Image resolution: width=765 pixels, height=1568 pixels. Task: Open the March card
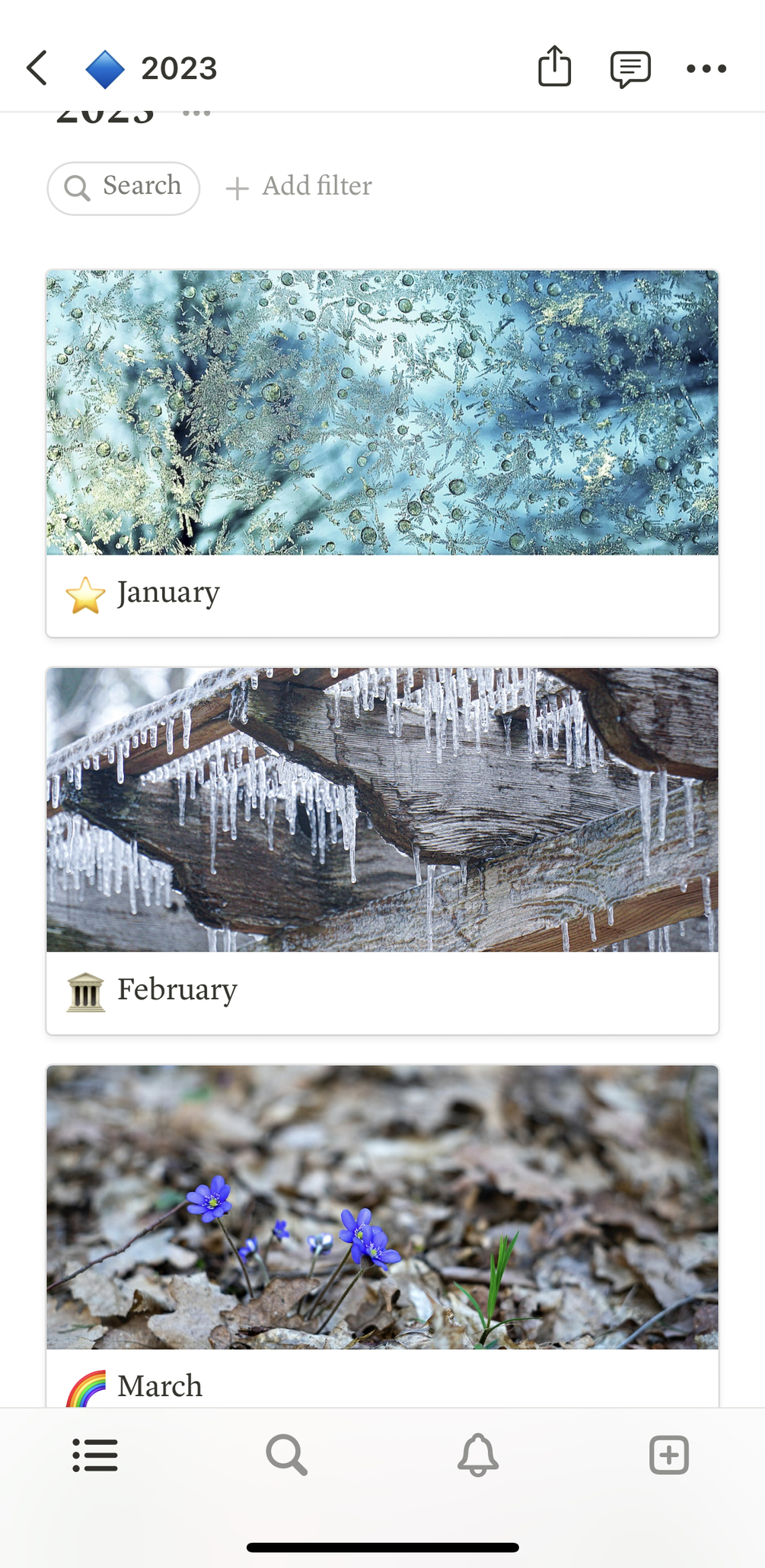382,1232
